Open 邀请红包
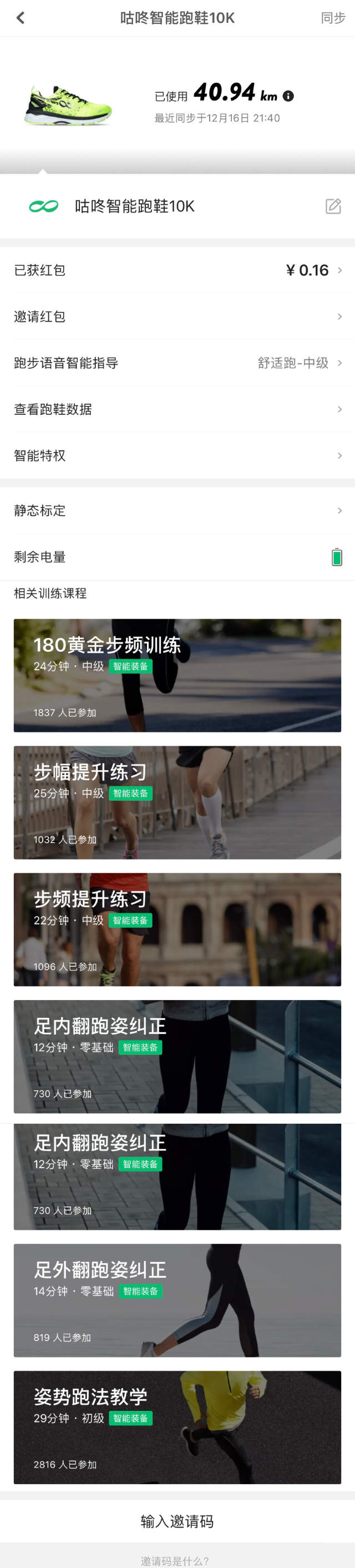 tap(177, 316)
